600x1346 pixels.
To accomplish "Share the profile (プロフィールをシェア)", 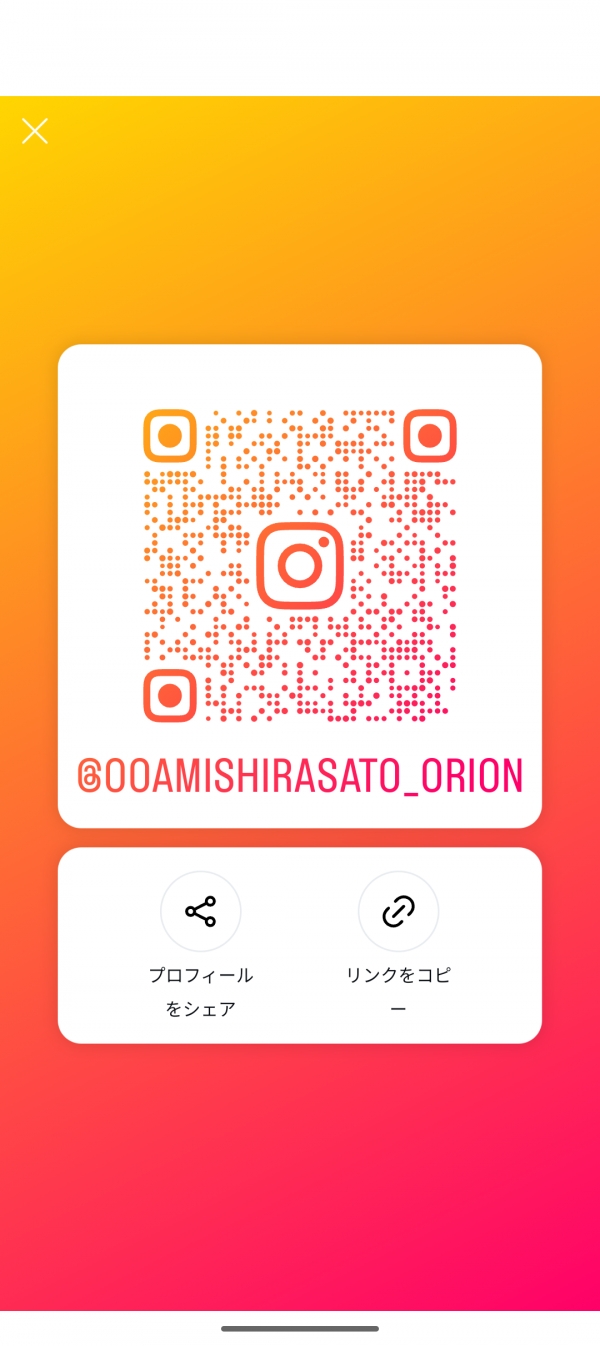I will pos(200,912).
